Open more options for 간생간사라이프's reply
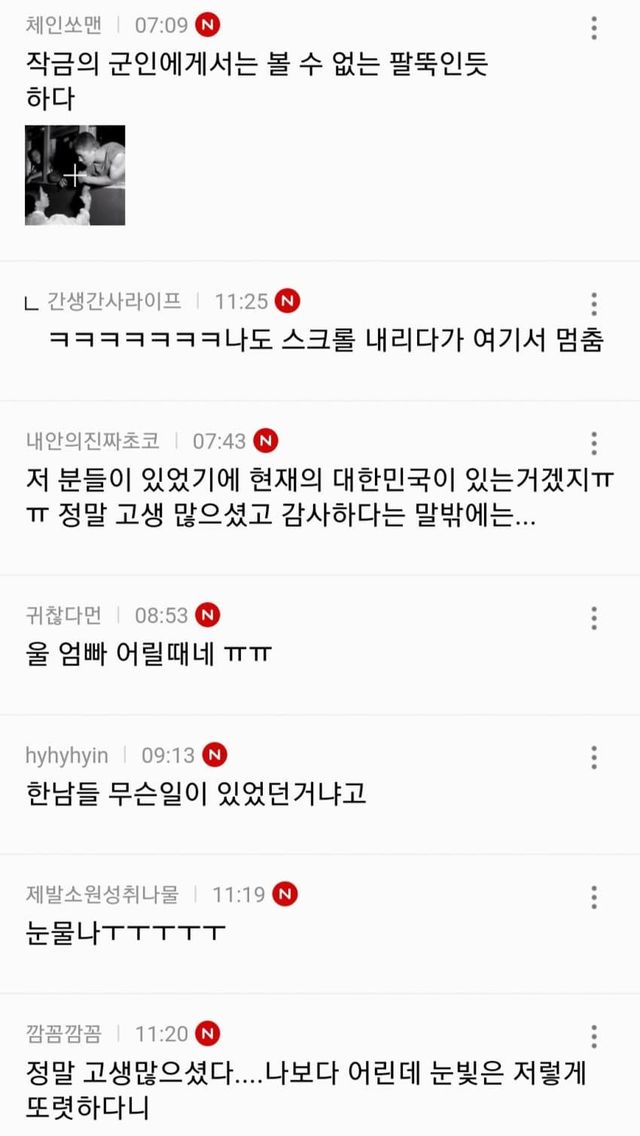Image resolution: width=640 pixels, height=1136 pixels. [x=594, y=304]
